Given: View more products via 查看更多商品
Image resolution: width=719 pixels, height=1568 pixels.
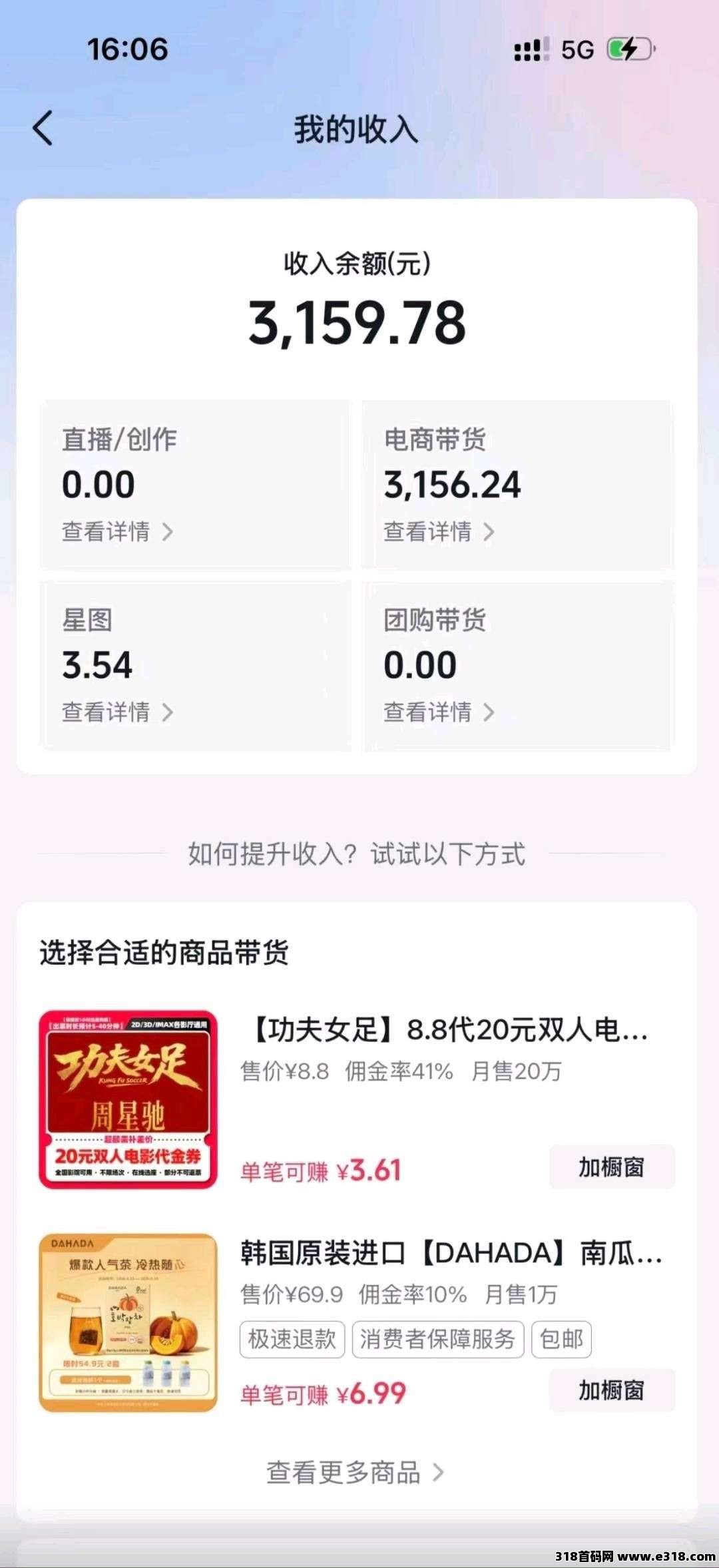Looking at the screenshot, I should point(356,1472).
